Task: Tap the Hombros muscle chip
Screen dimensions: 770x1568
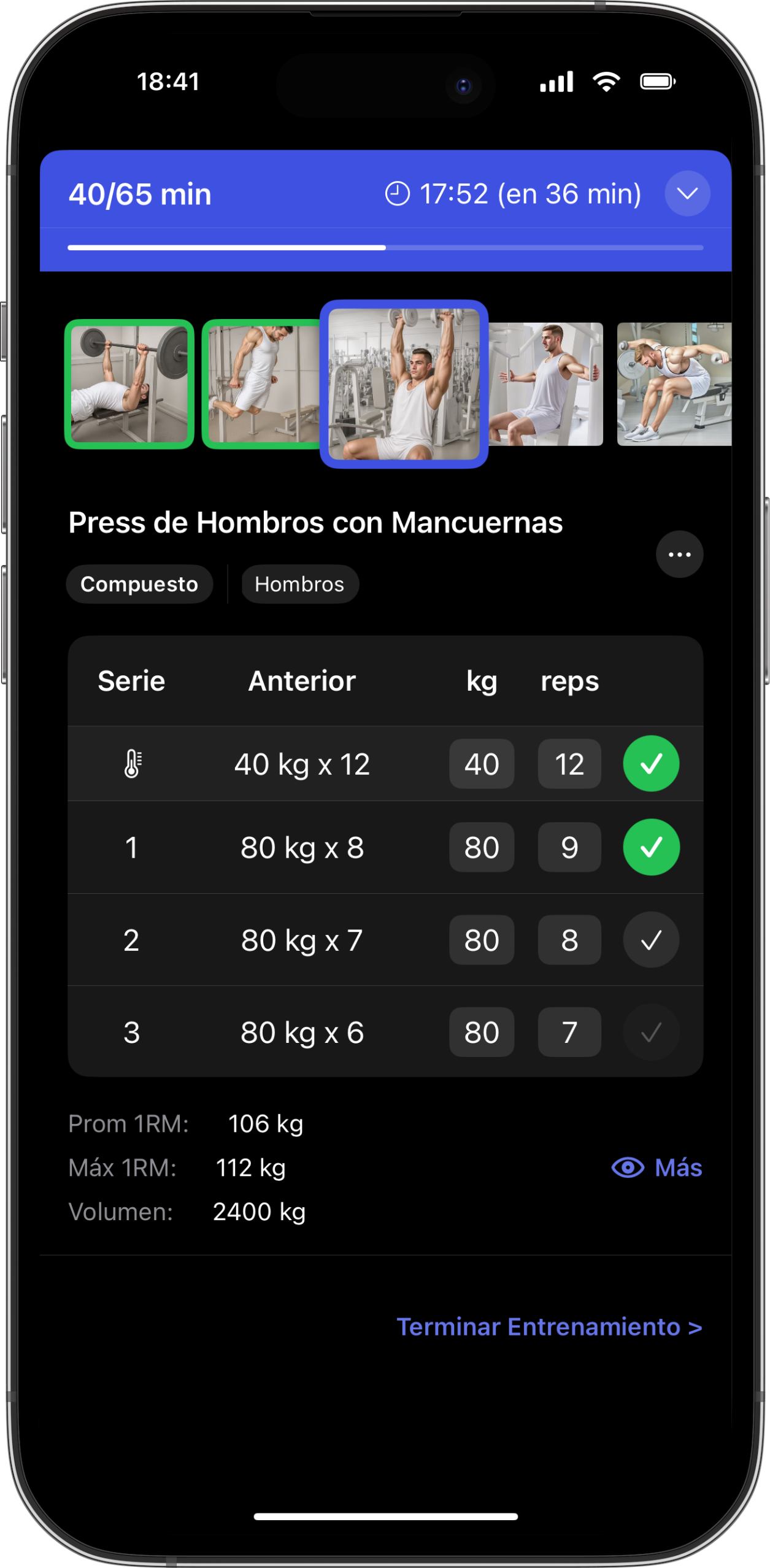Action: point(299,584)
